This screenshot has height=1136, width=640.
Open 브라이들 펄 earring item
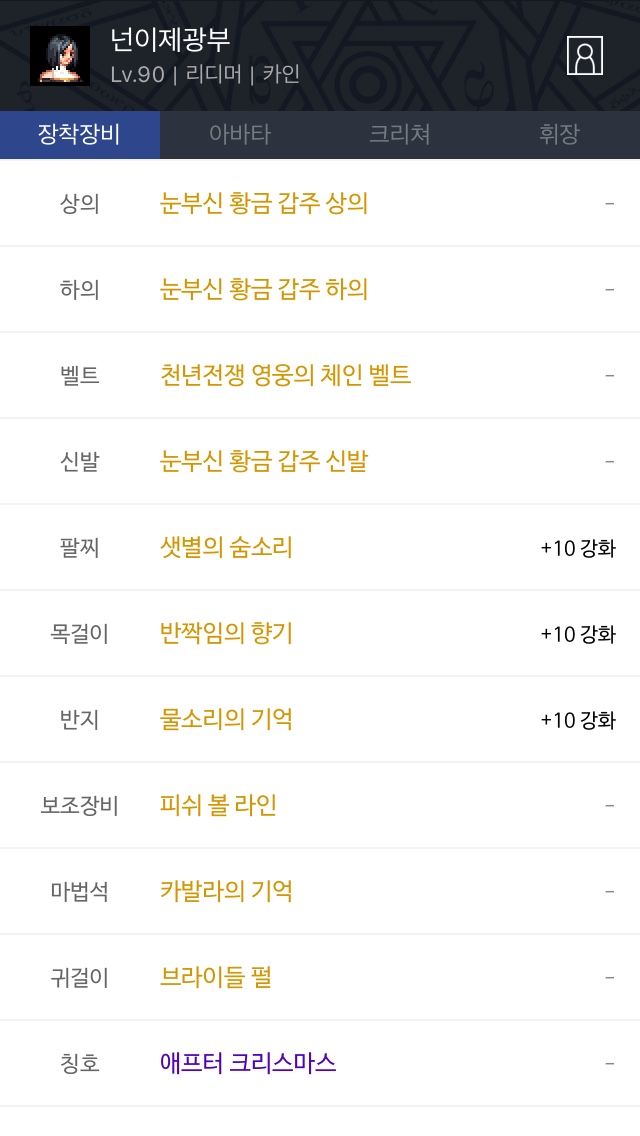[215, 977]
